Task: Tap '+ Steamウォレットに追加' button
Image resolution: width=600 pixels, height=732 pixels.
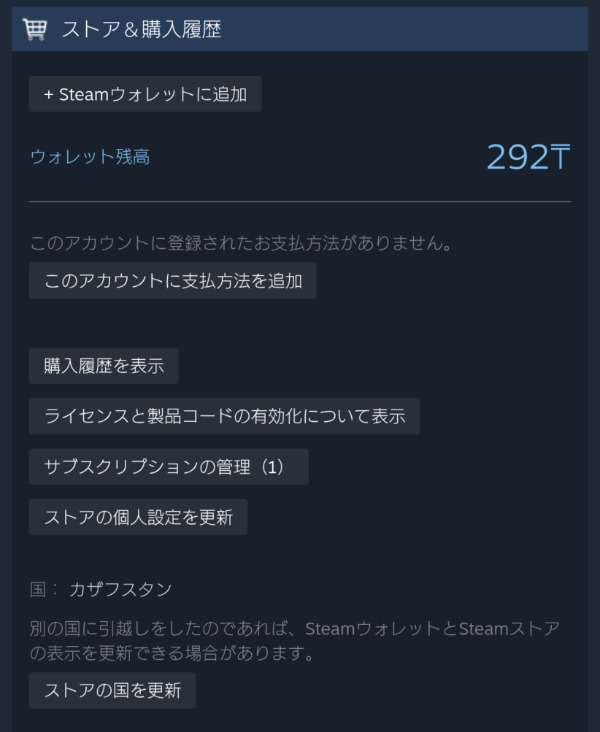Action: [145, 95]
